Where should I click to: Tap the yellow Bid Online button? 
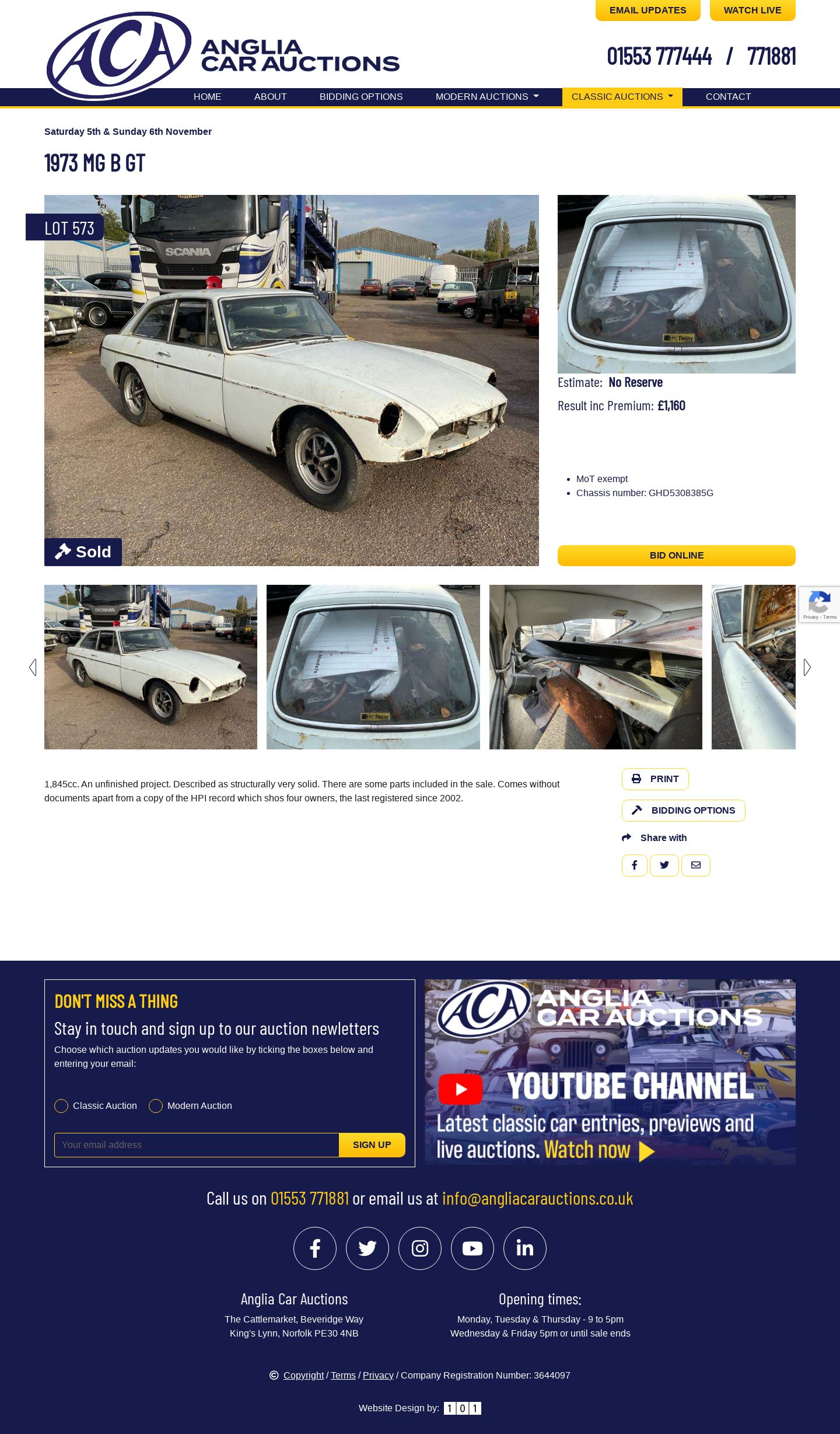[676, 556]
